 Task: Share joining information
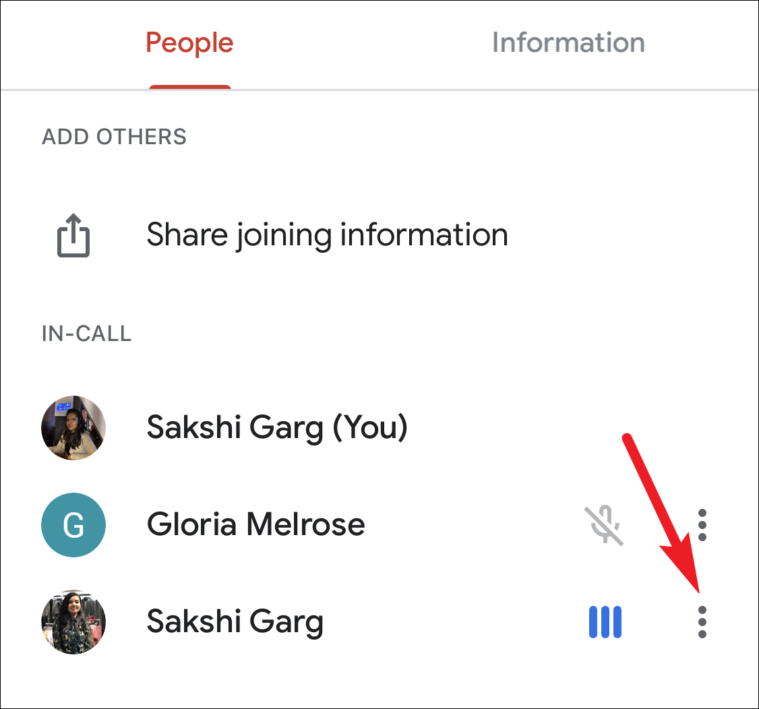coord(327,236)
